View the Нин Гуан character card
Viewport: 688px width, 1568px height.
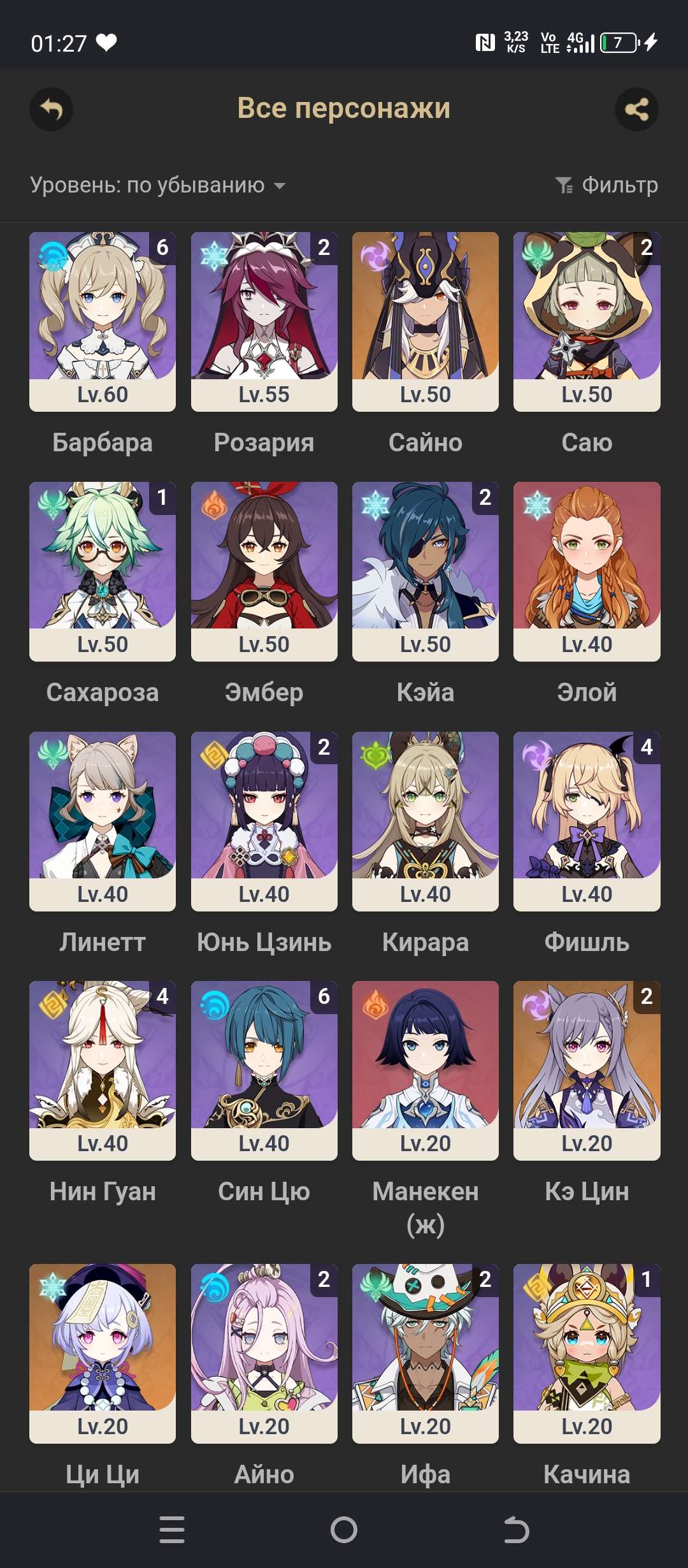pyautogui.click(x=103, y=1071)
